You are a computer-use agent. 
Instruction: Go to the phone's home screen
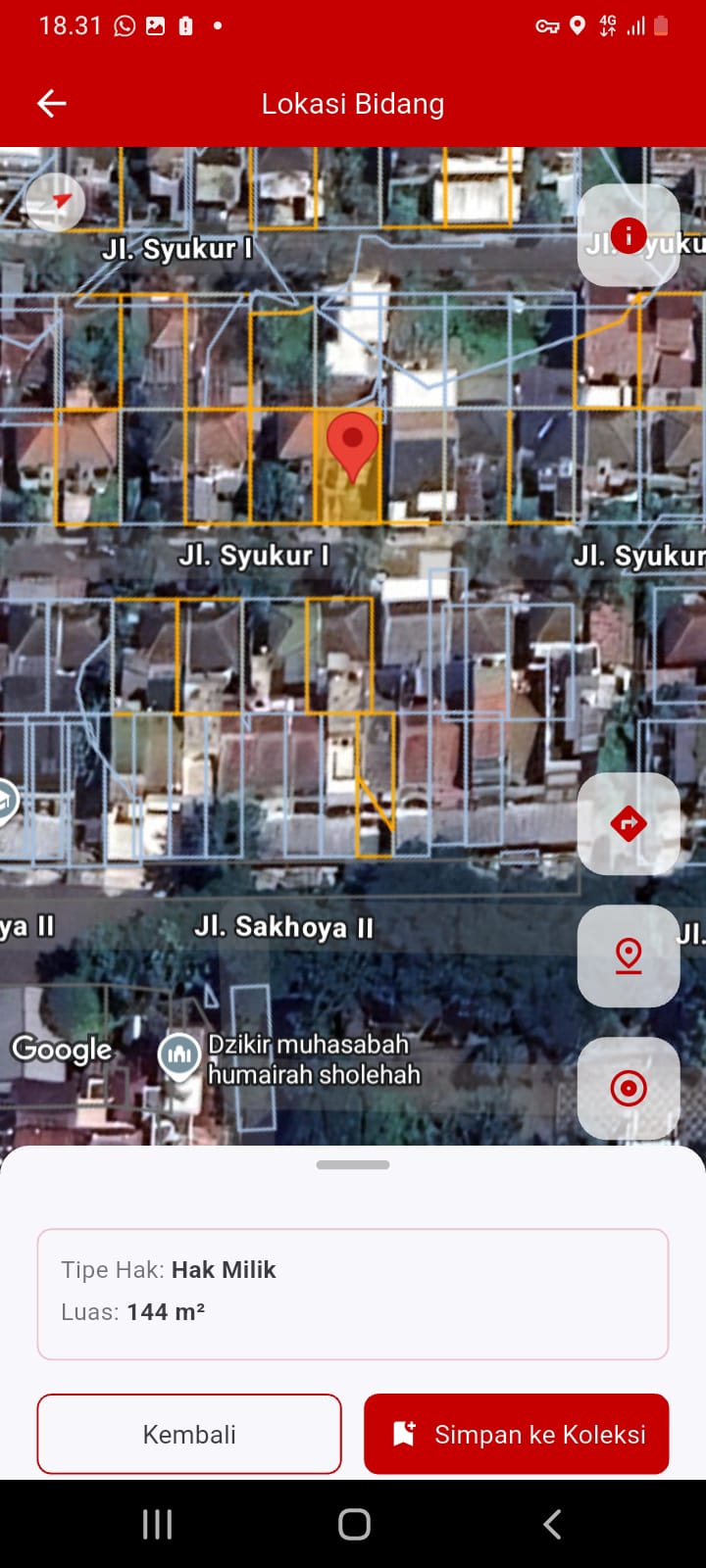point(354,1524)
